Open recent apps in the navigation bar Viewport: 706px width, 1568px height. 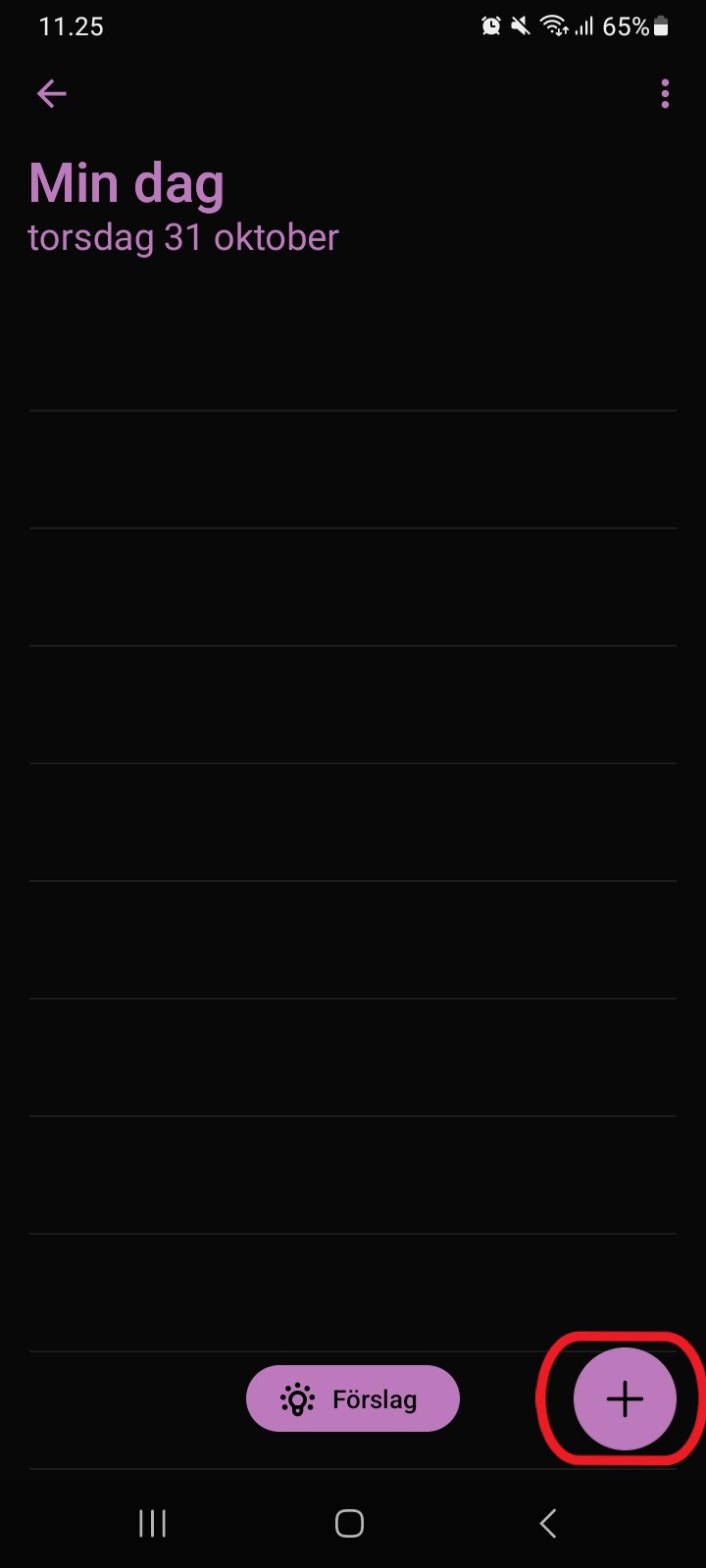click(x=153, y=1523)
